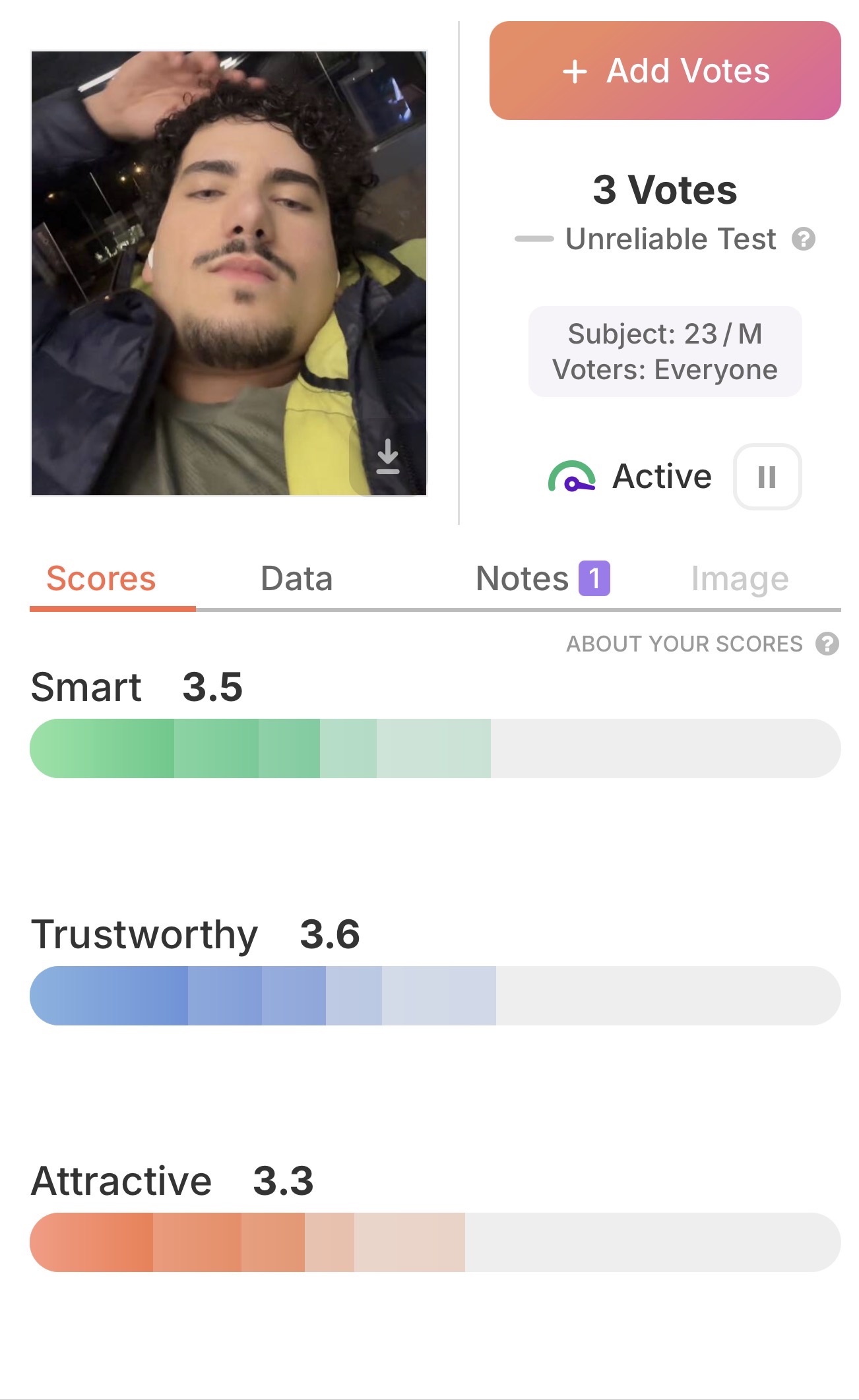Open help for Unreliable Test
Screen dimensions: 859x1400
click(804, 239)
